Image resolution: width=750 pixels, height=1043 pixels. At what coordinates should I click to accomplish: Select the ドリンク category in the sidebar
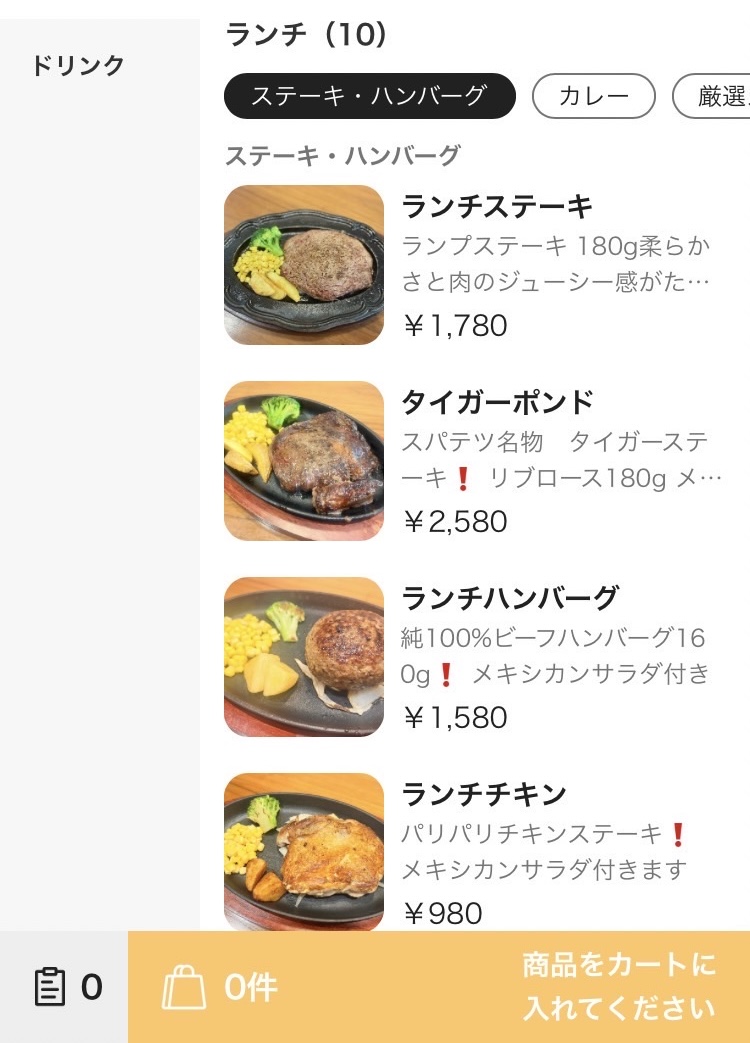pos(78,66)
